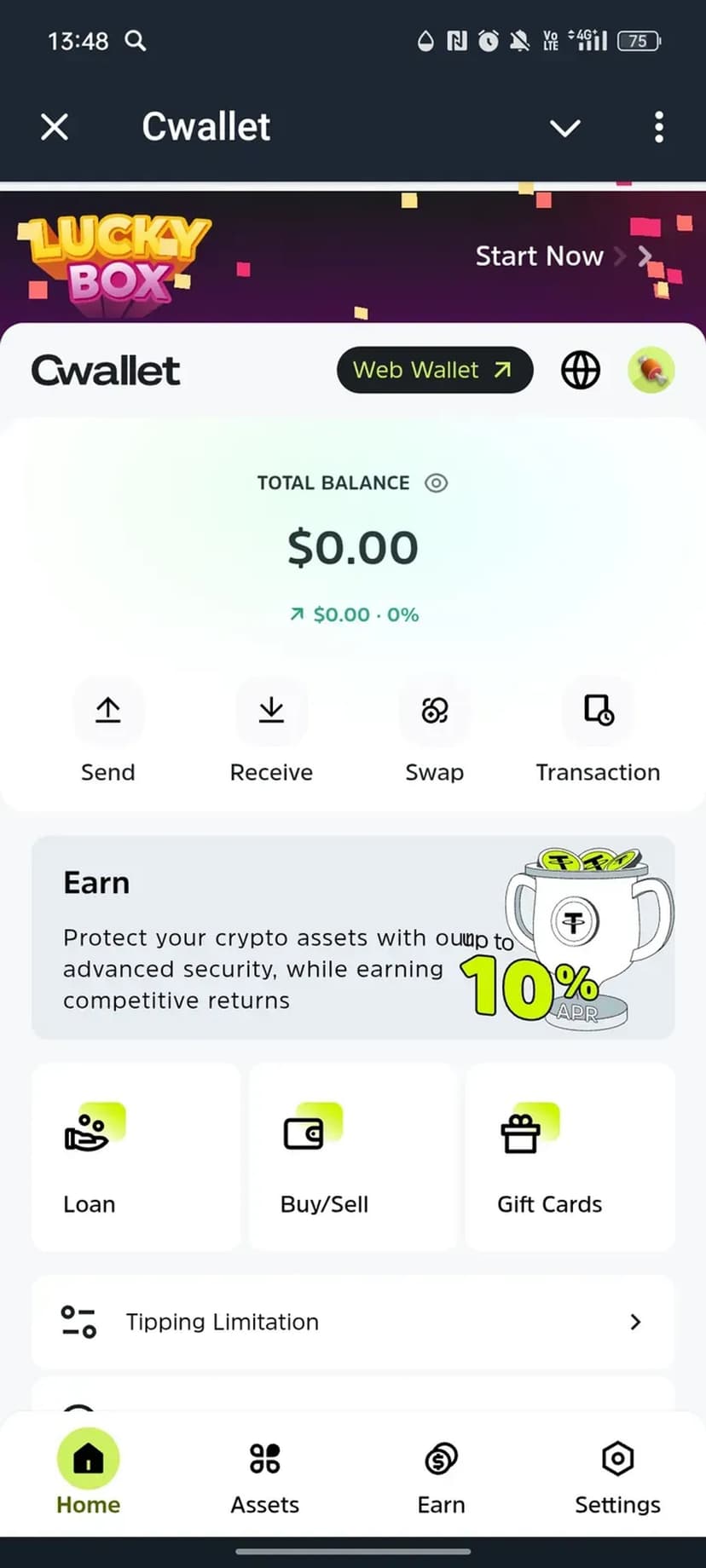This screenshot has width=706, height=1568.
Task: Hide the total balance with eye icon
Action: point(437,483)
